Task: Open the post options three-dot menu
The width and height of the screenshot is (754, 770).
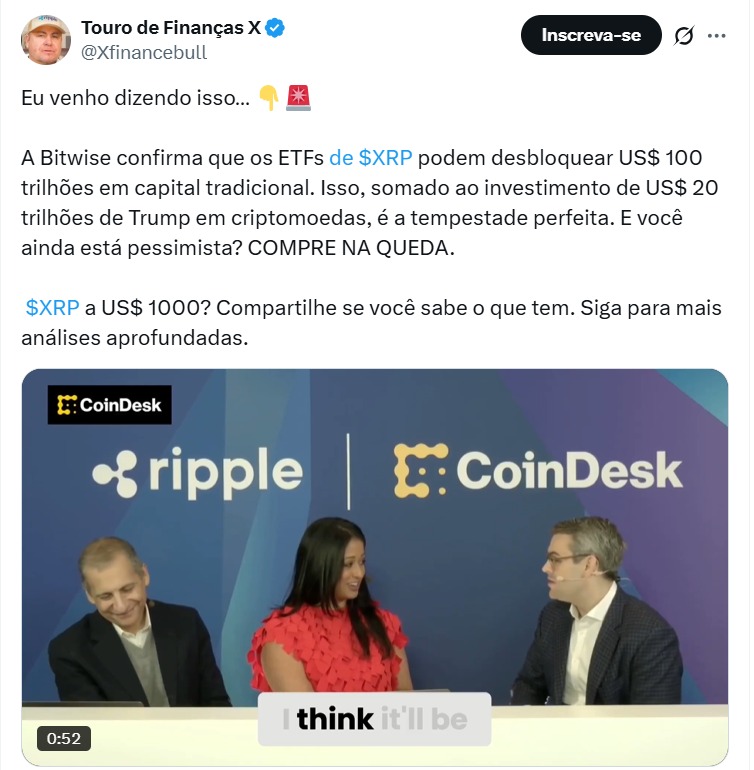Action: pyautogui.click(x=717, y=35)
